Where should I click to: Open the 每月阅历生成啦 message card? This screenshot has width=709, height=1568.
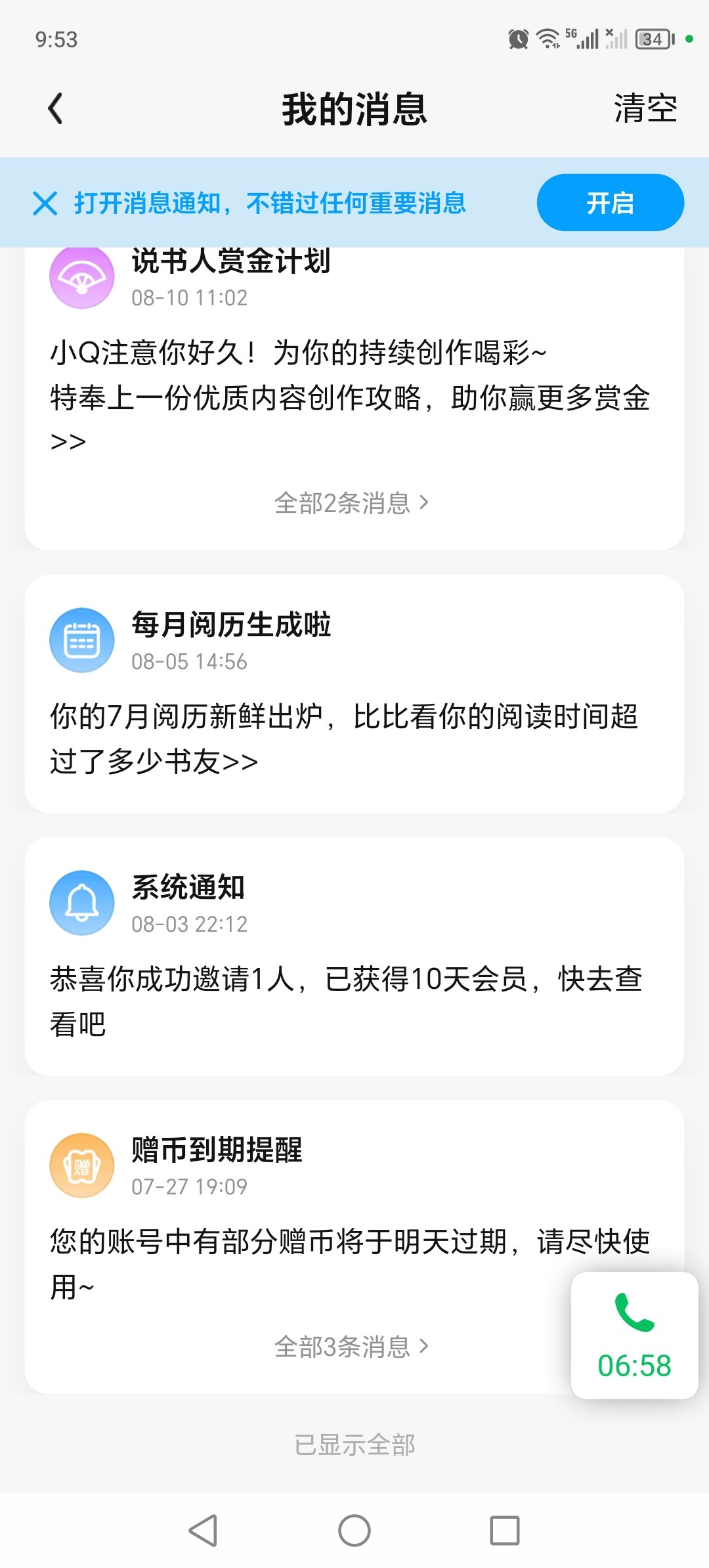(x=354, y=693)
